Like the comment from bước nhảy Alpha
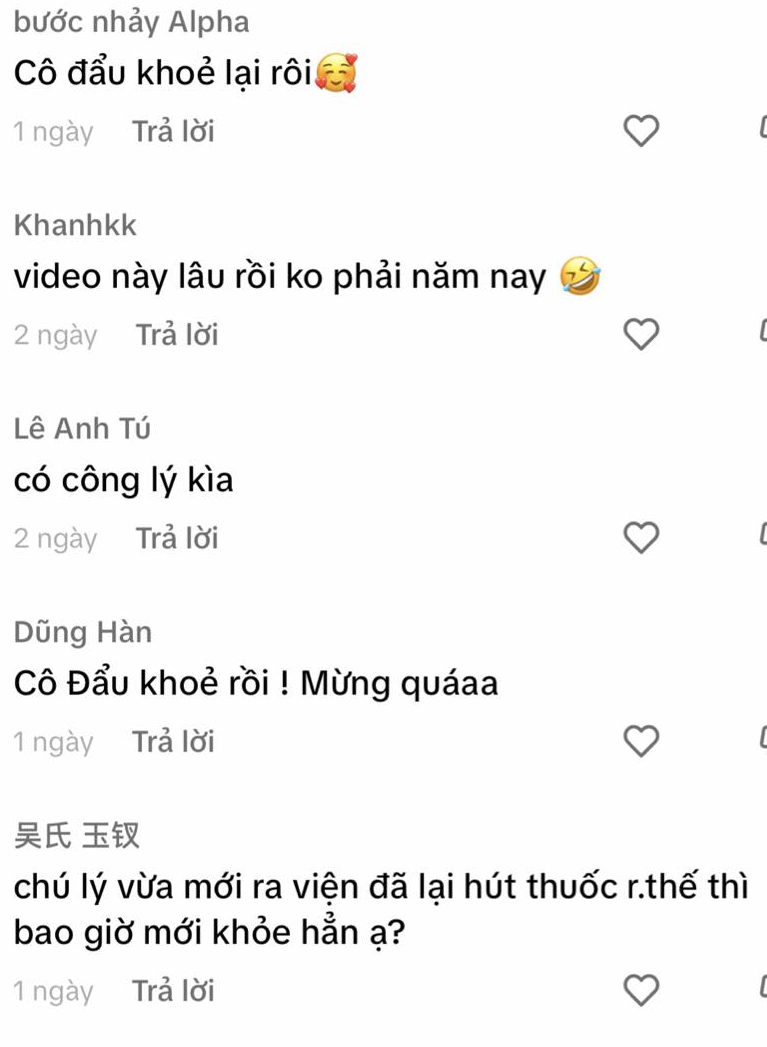The width and height of the screenshot is (767, 1047). [642, 131]
